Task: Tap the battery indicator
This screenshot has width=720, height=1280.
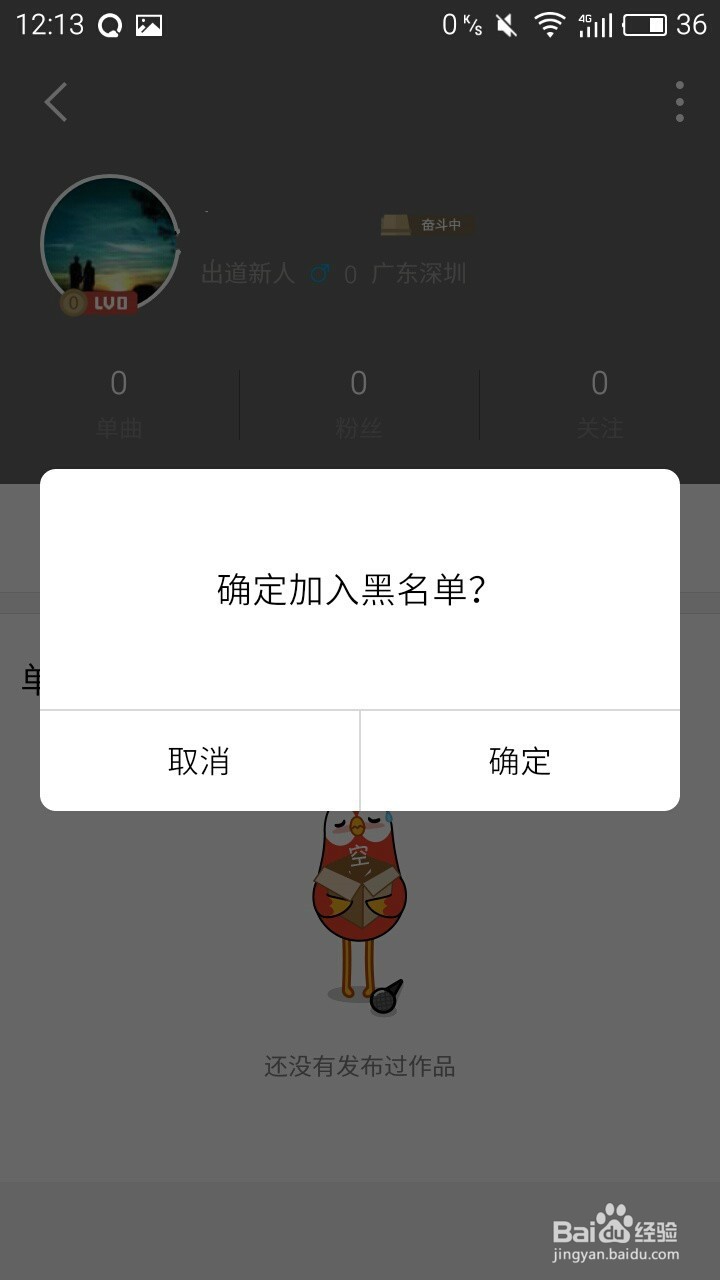Action: [x=644, y=24]
